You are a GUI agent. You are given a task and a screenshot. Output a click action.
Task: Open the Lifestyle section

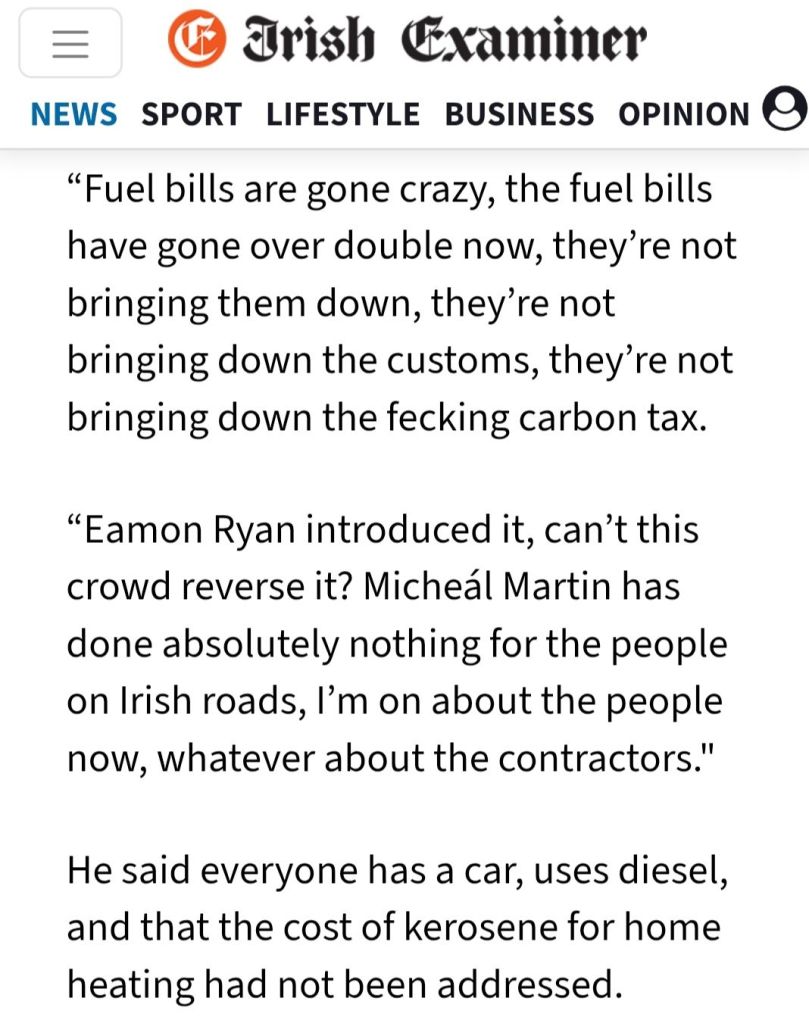click(343, 114)
